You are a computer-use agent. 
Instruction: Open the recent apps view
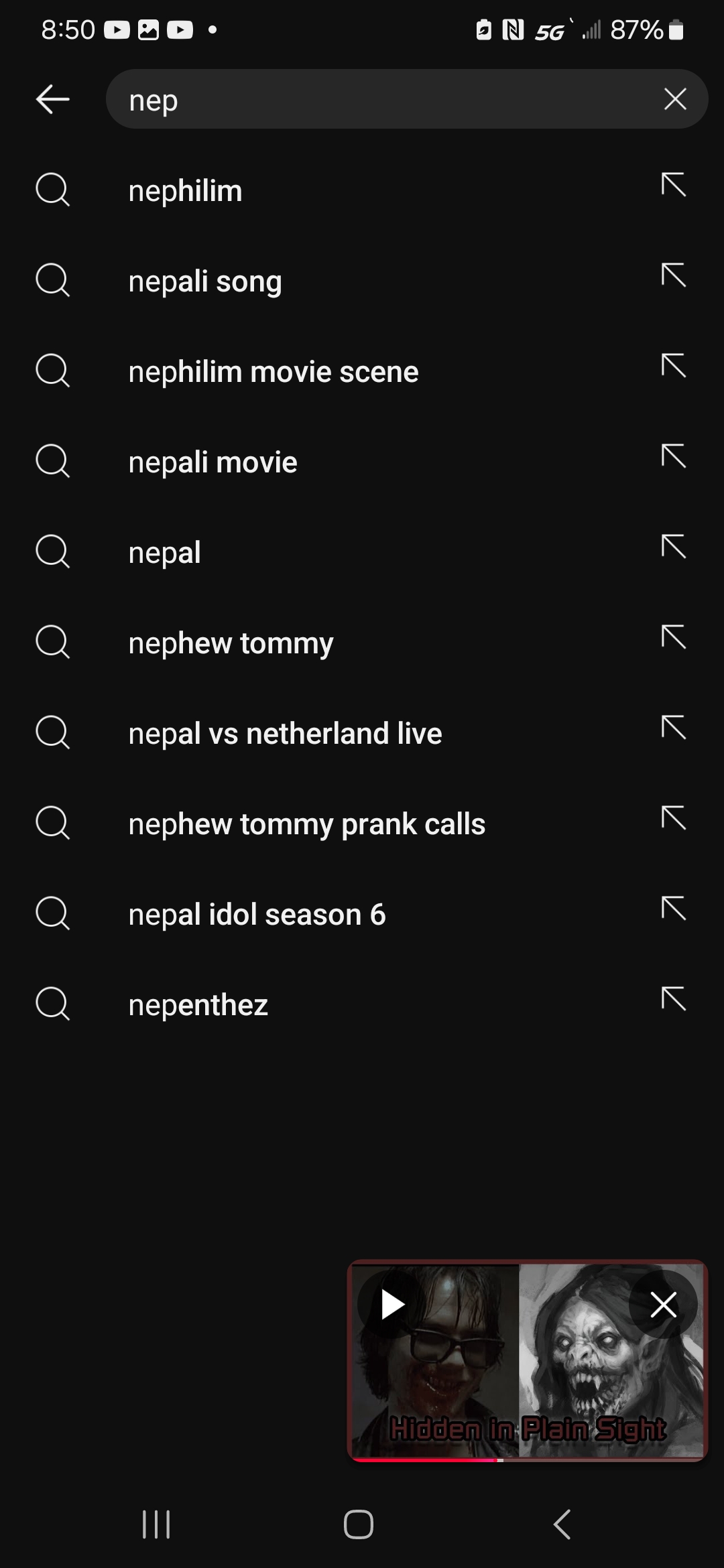156,1524
